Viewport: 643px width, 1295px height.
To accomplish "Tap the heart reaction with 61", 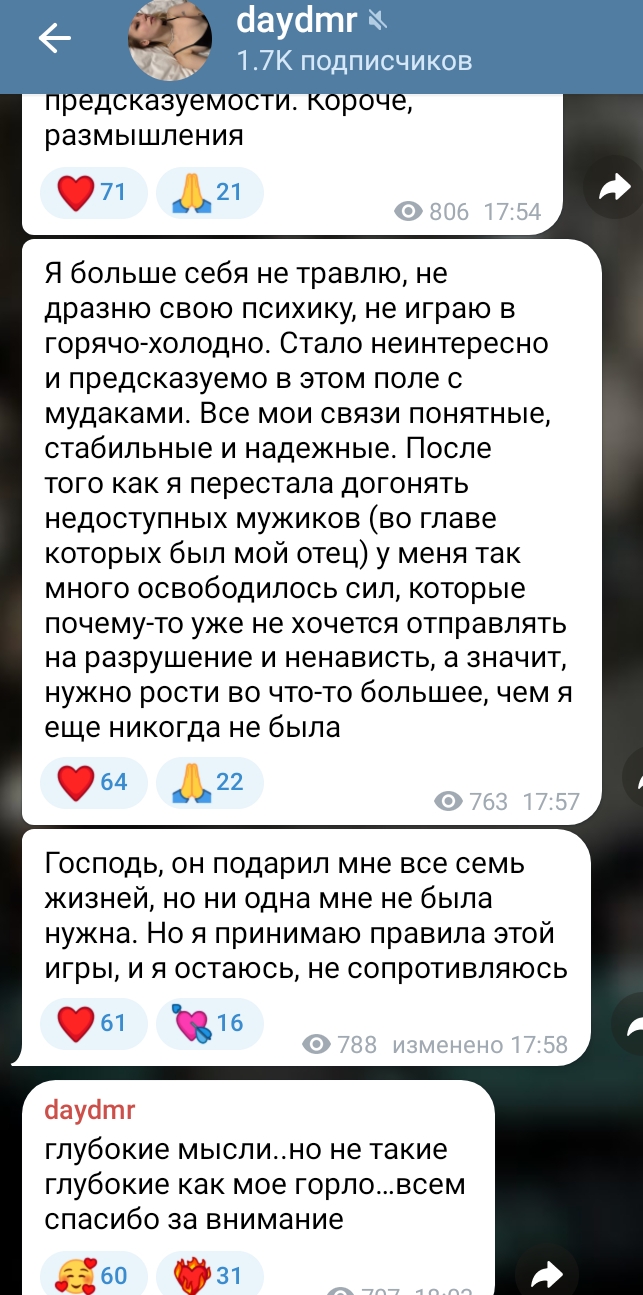I will tap(93, 1023).
